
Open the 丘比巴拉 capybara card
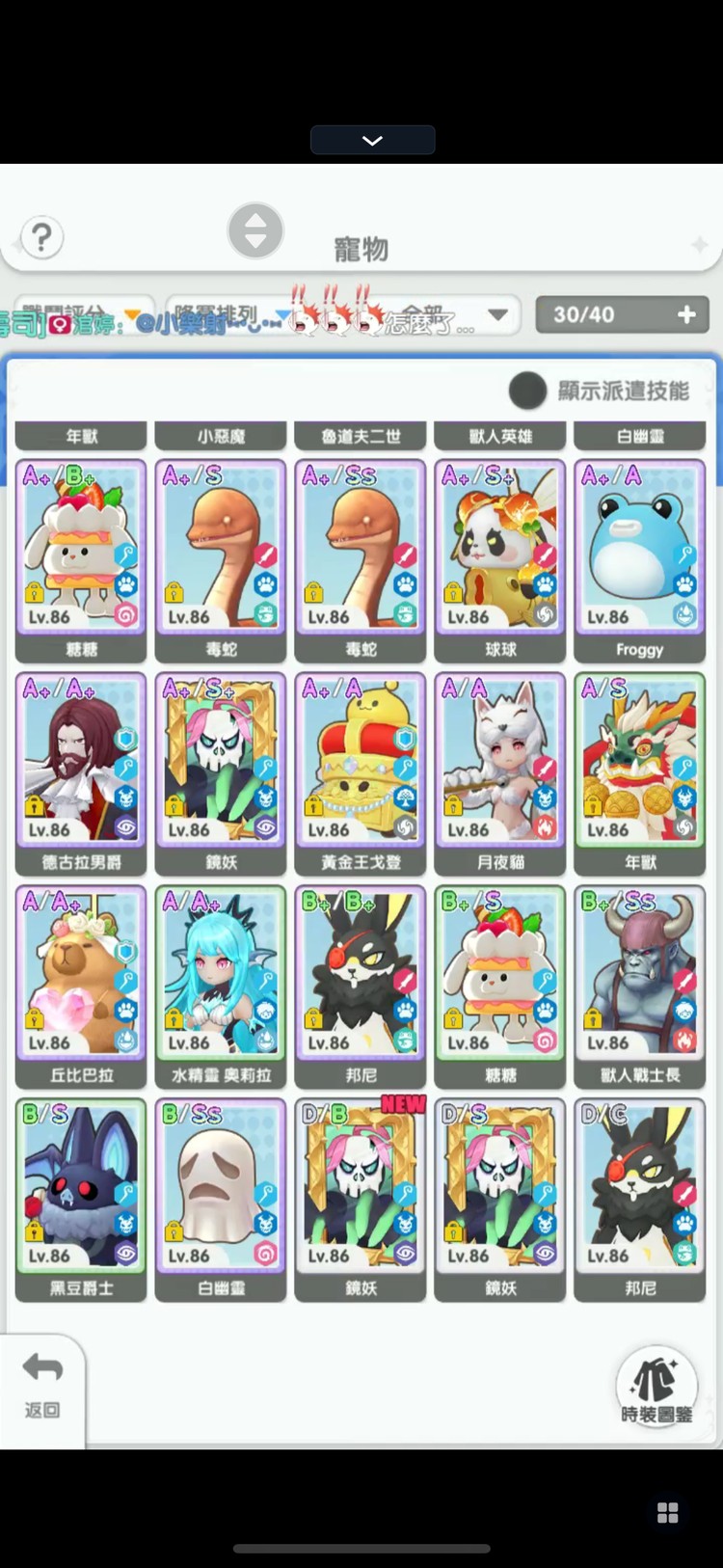[x=81, y=985]
